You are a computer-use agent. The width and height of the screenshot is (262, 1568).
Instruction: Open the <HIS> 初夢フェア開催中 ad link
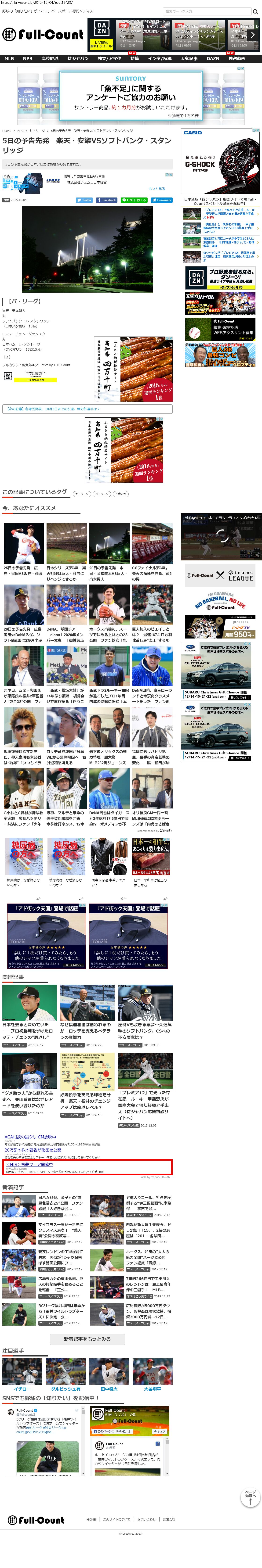(29, 1164)
